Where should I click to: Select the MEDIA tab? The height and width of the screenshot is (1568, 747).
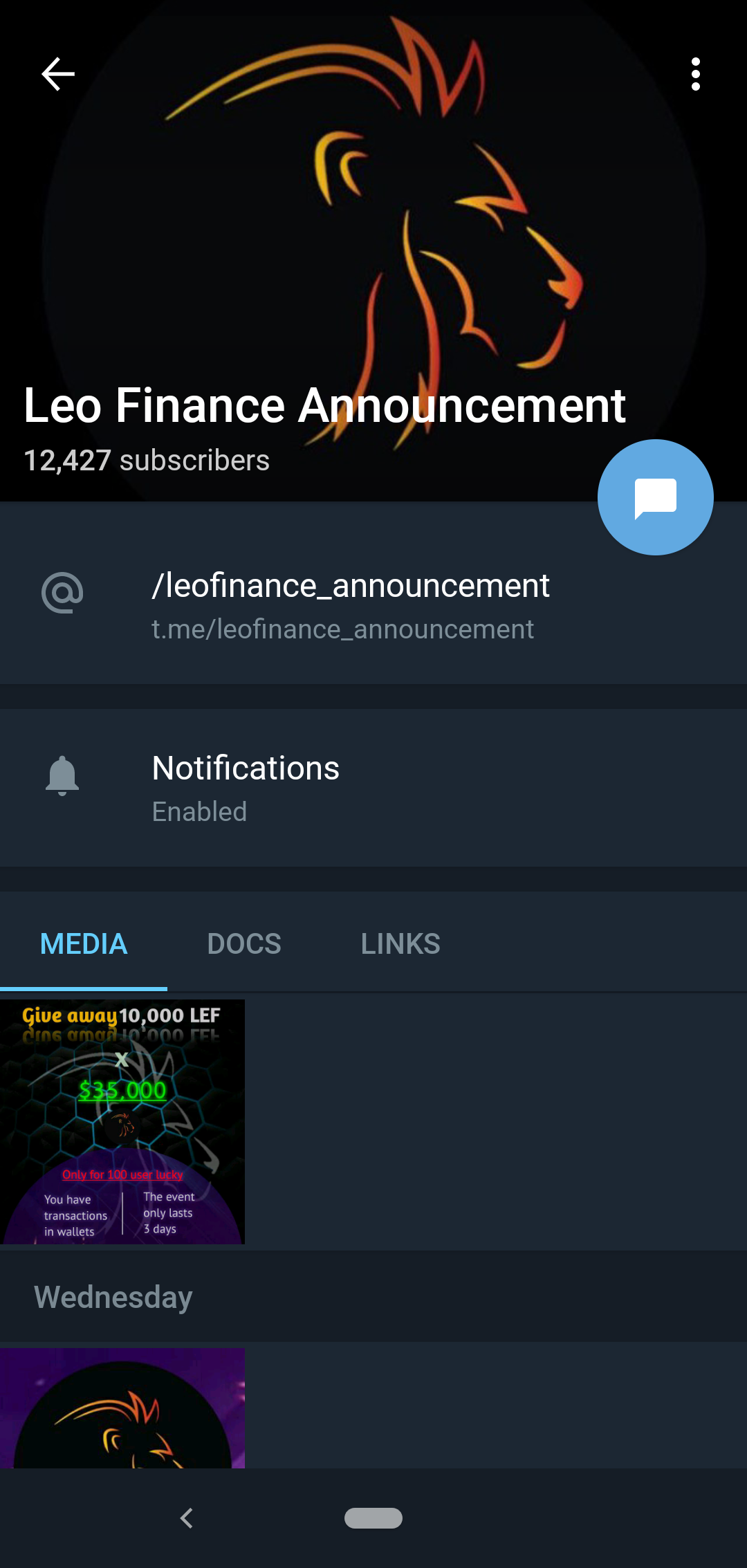coord(84,944)
